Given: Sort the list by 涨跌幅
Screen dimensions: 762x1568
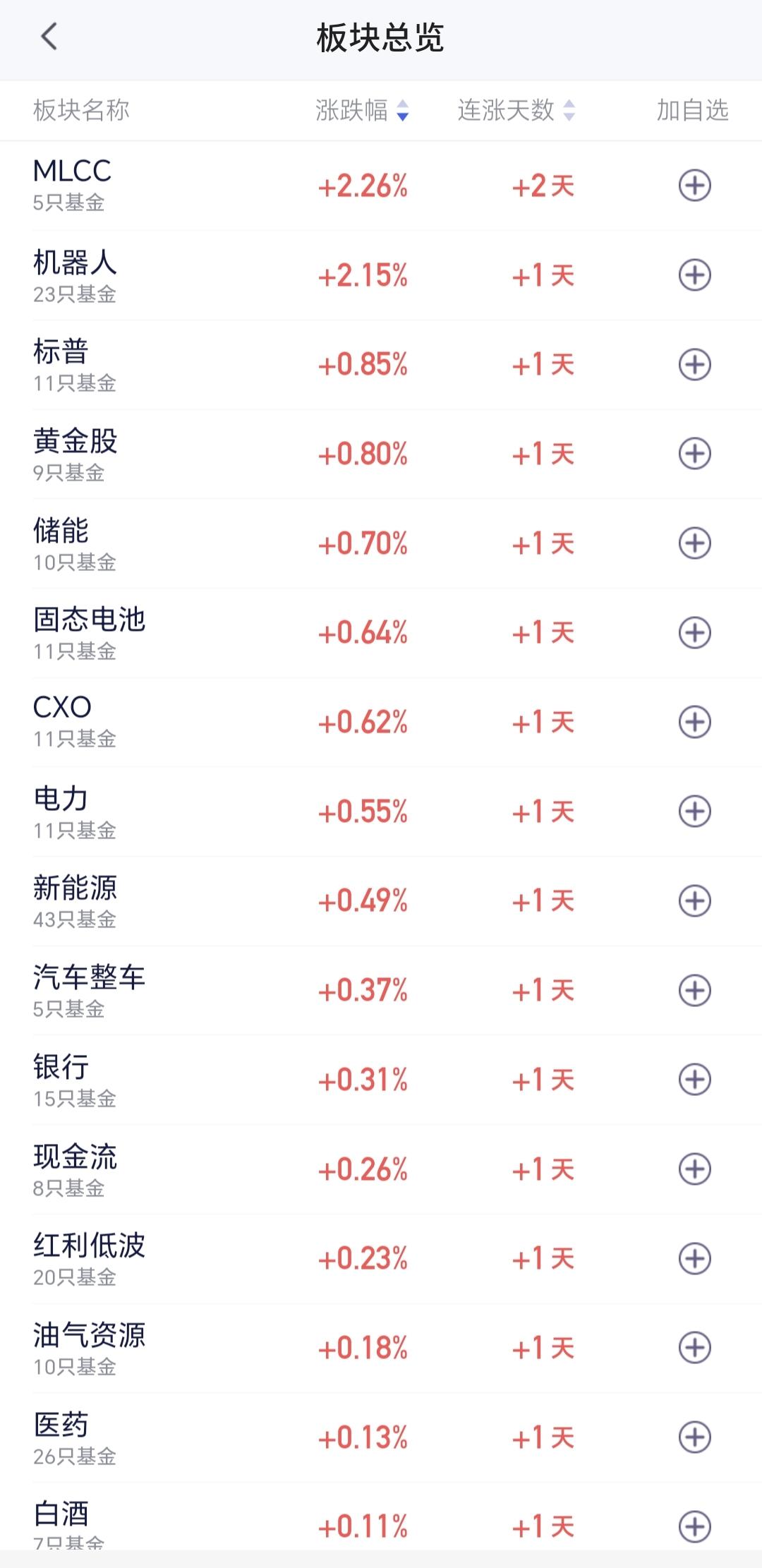Looking at the screenshot, I should [x=362, y=110].
